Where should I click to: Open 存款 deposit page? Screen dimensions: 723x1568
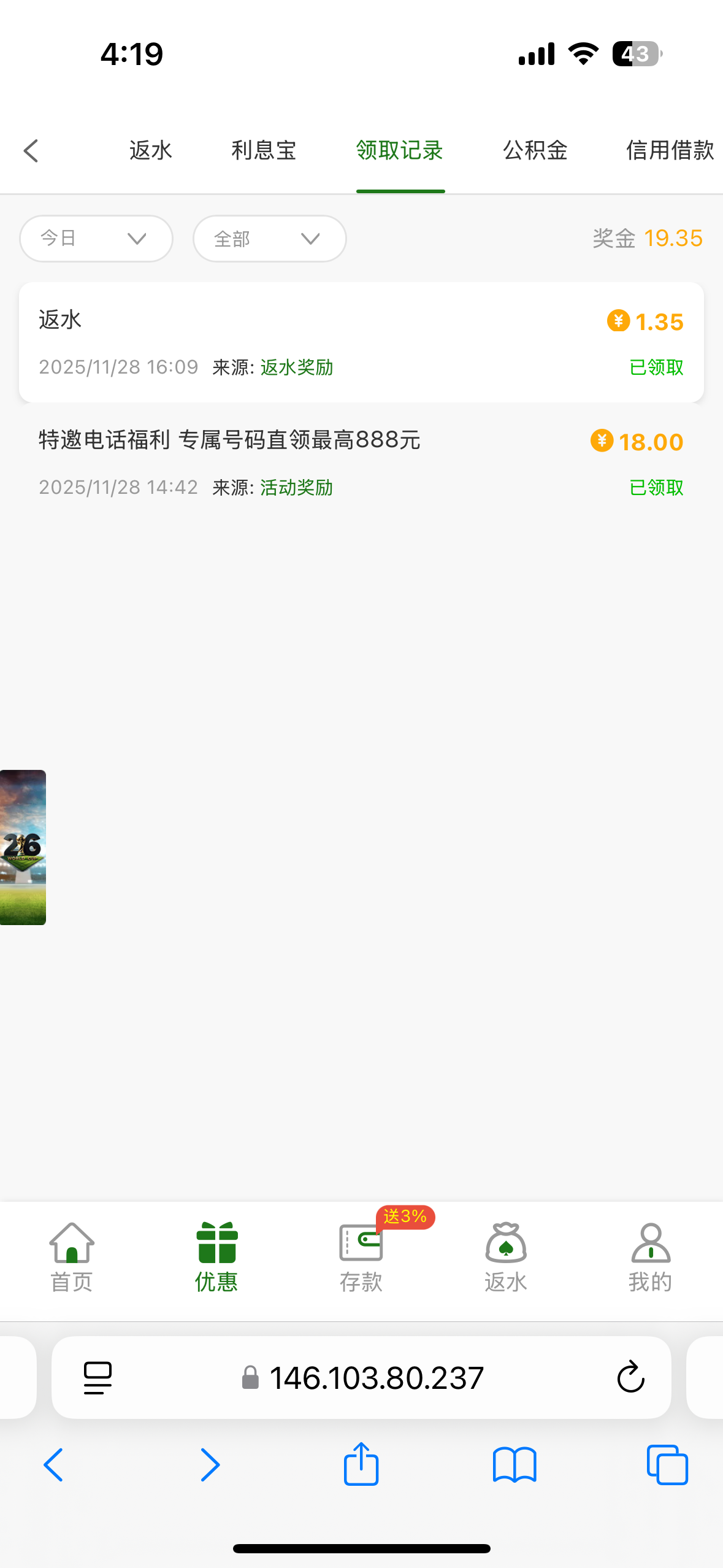(361, 1257)
